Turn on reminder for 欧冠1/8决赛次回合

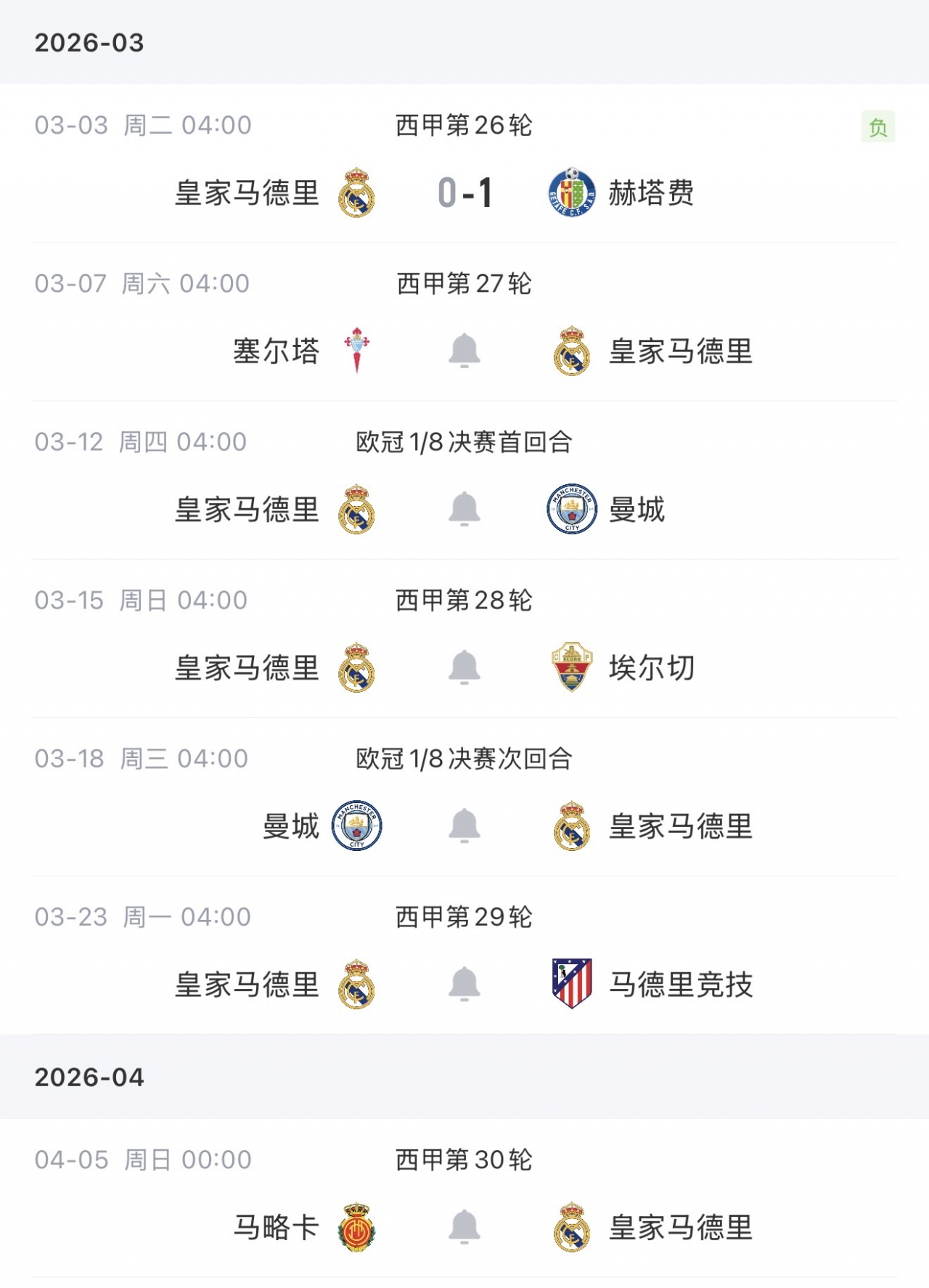click(x=464, y=826)
